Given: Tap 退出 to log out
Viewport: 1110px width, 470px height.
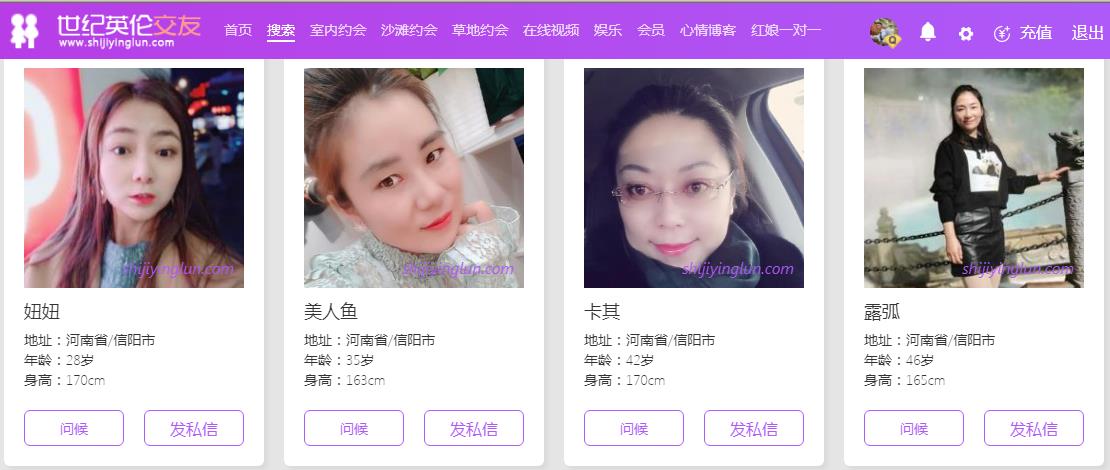Looking at the screenshot, I should (1087, 32).
